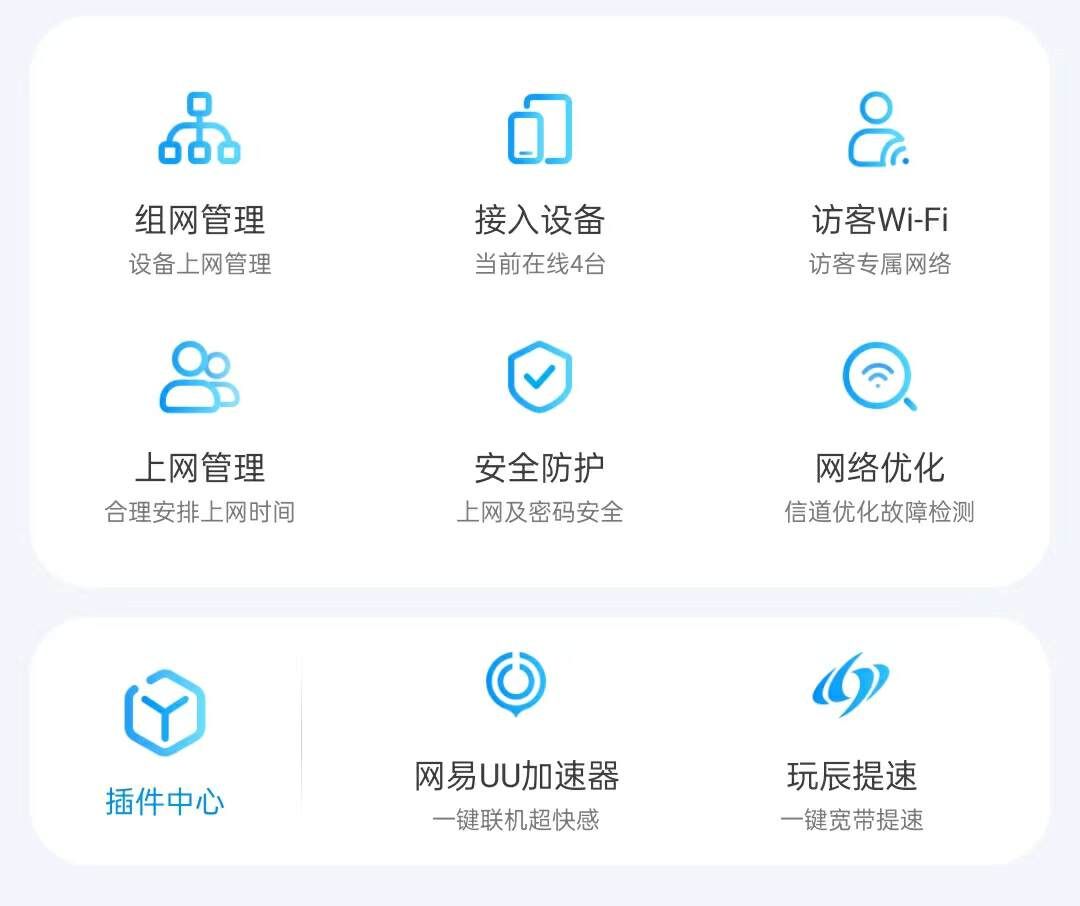Image resolution: width=1080 pixels, height=906 pixels.
Task: Go to 上网管理 internet time management
Action: click(x=200, y=428)
